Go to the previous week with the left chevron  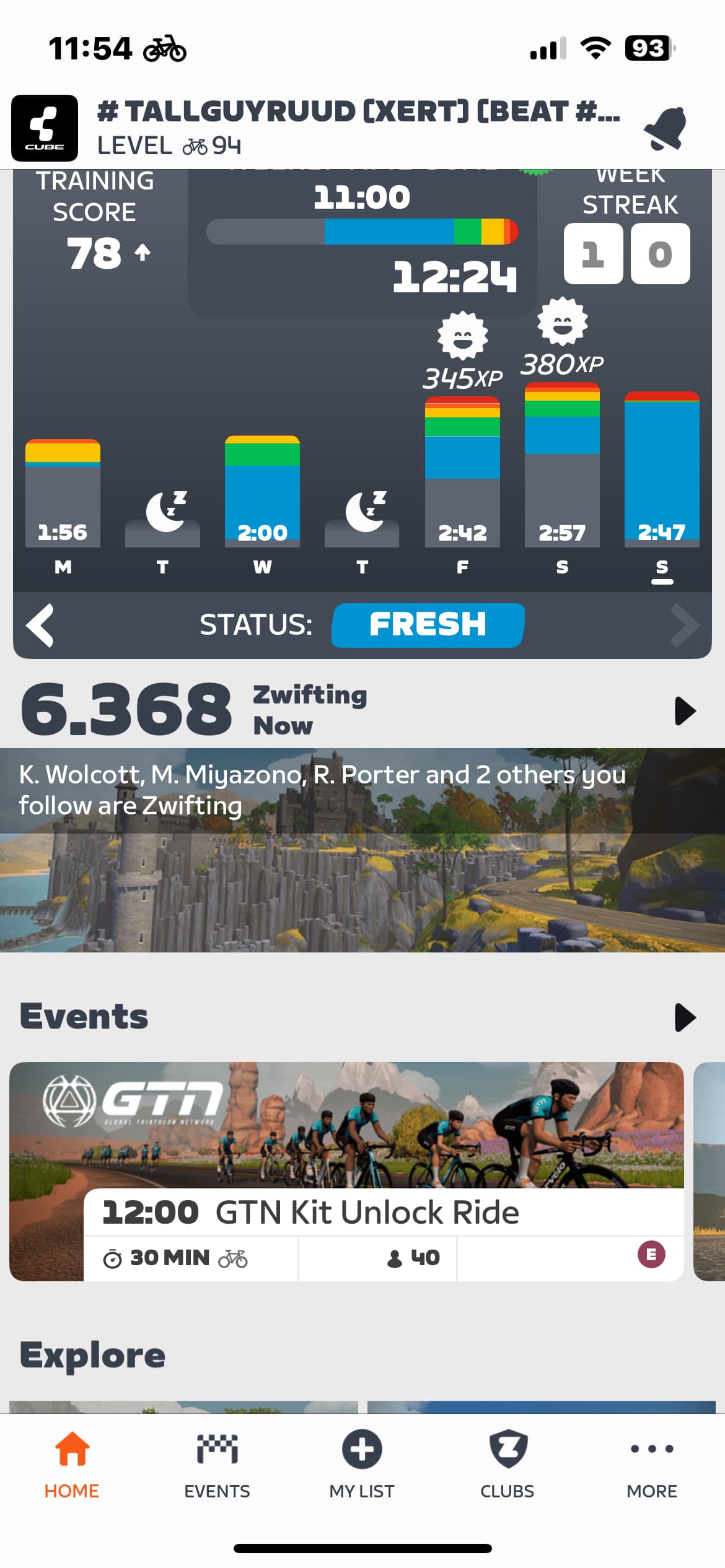pos(41,625)
